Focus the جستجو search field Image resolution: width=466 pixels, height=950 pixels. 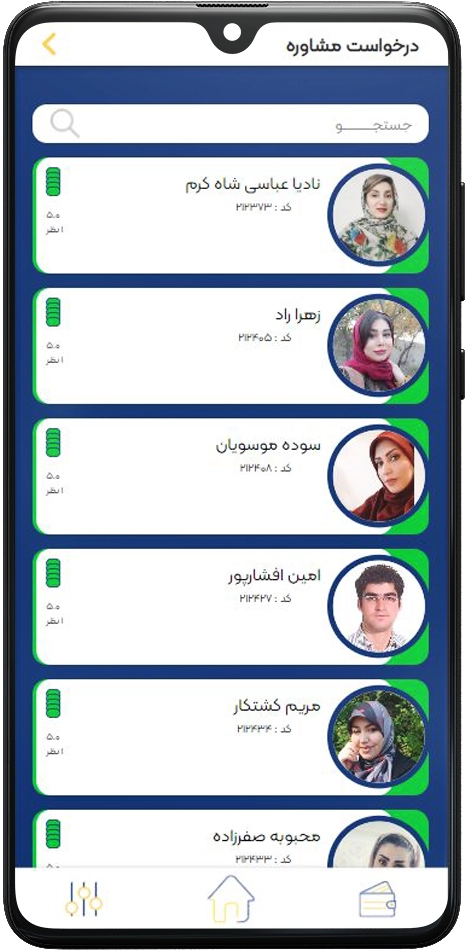click(230, 124)
